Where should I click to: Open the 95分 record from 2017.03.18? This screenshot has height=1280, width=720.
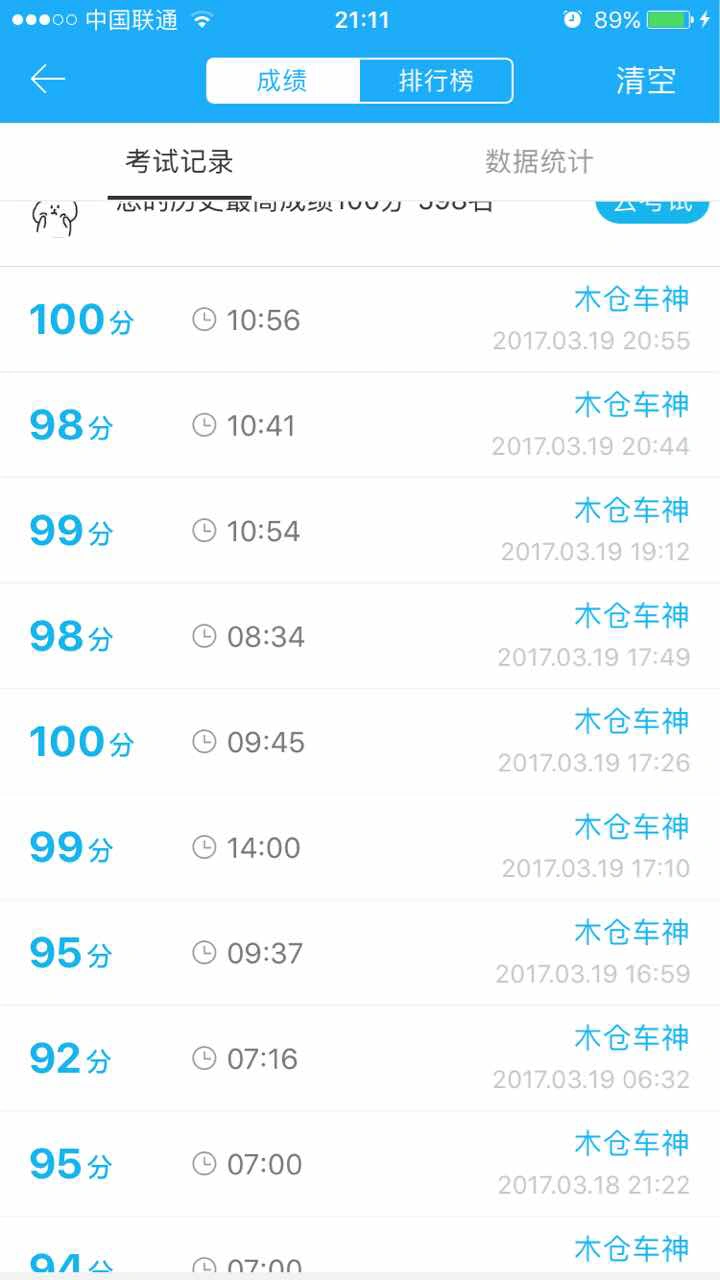click(360, 1164)
